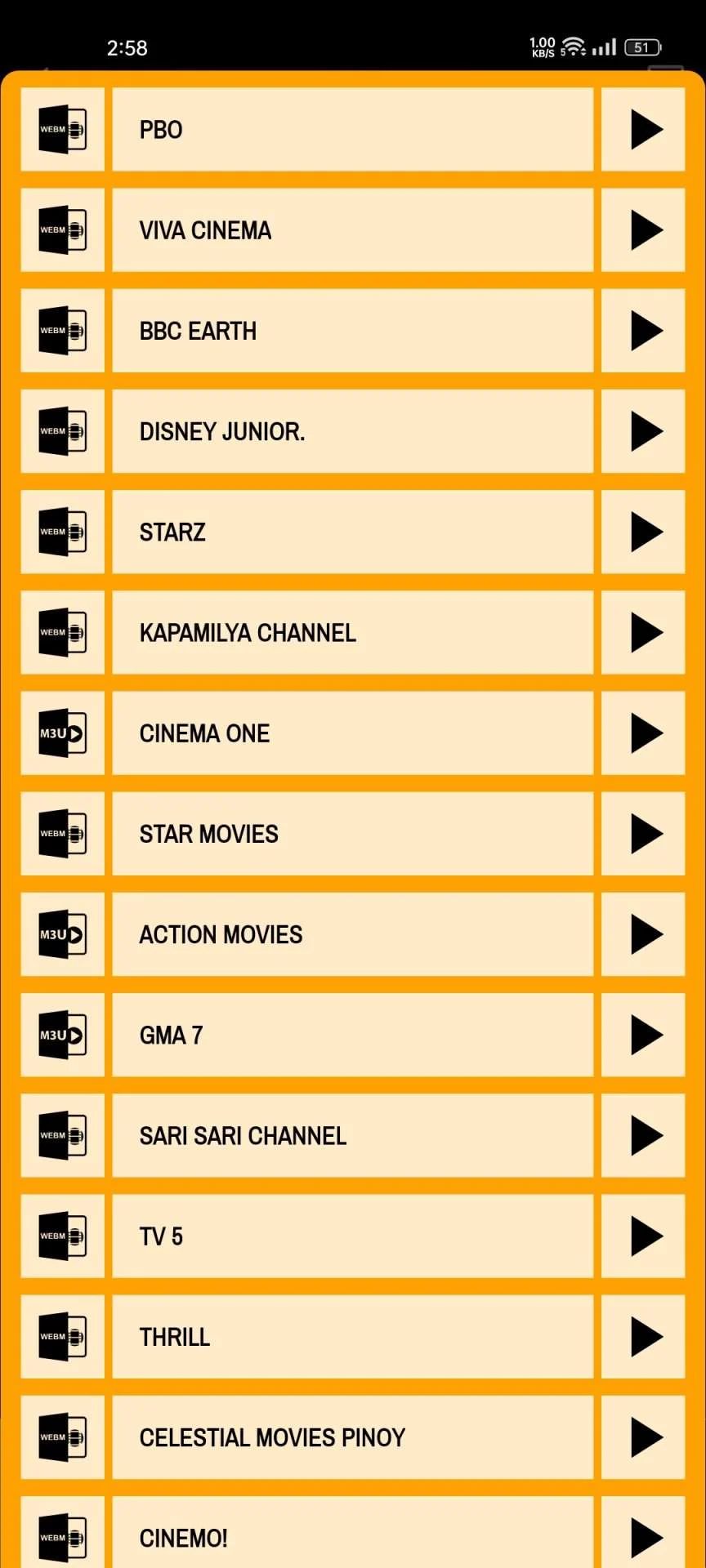
Task: Open the VIVA CINEMA row
Action: (352, 230)
